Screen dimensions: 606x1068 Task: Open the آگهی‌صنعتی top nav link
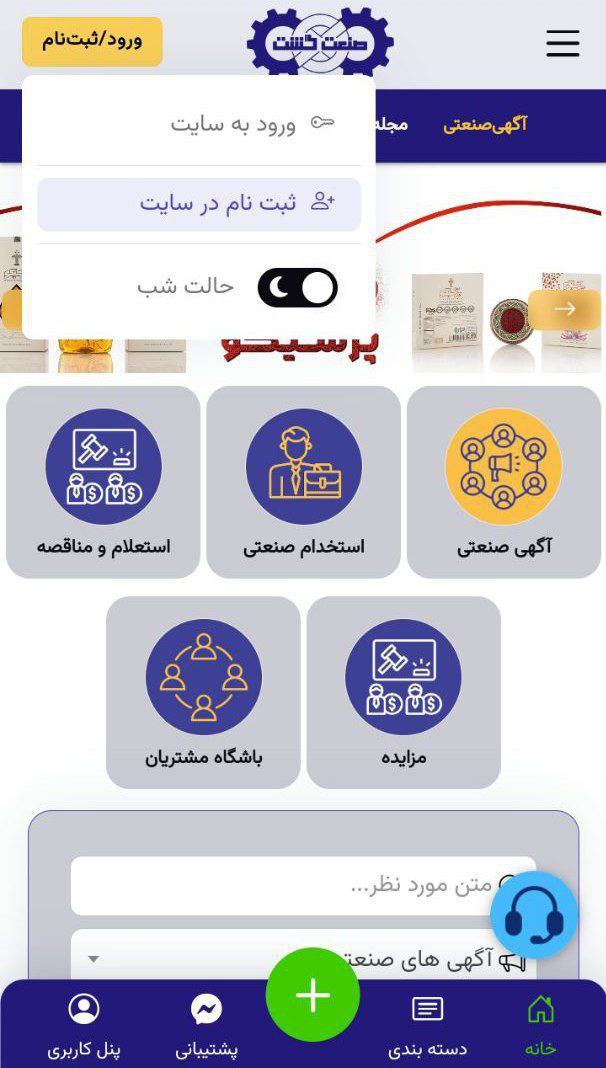coord(485,125)
